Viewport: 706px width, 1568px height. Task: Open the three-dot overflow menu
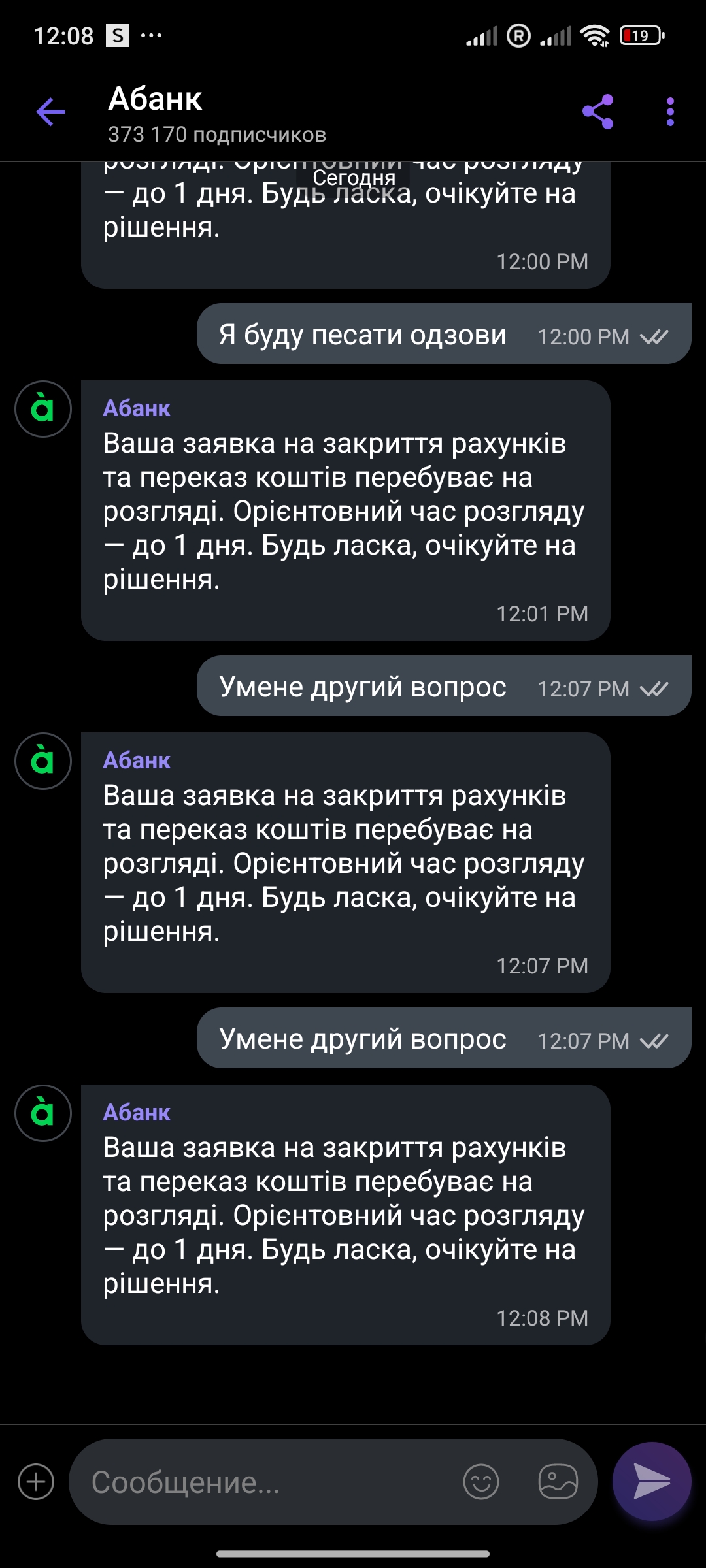pyautogui.click(x=670, y=112)
